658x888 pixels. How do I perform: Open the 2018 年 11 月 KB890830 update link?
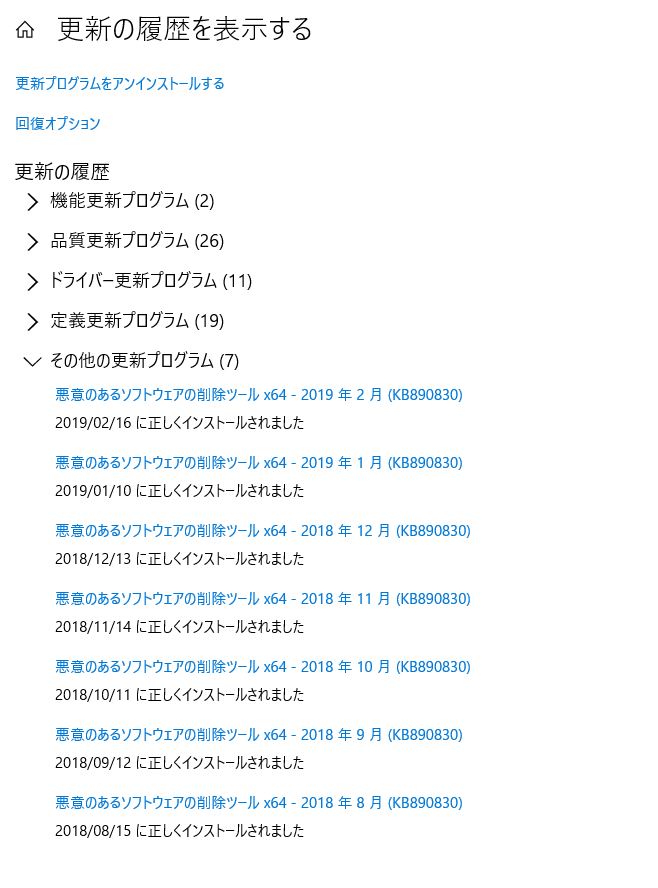coord(262,599)
